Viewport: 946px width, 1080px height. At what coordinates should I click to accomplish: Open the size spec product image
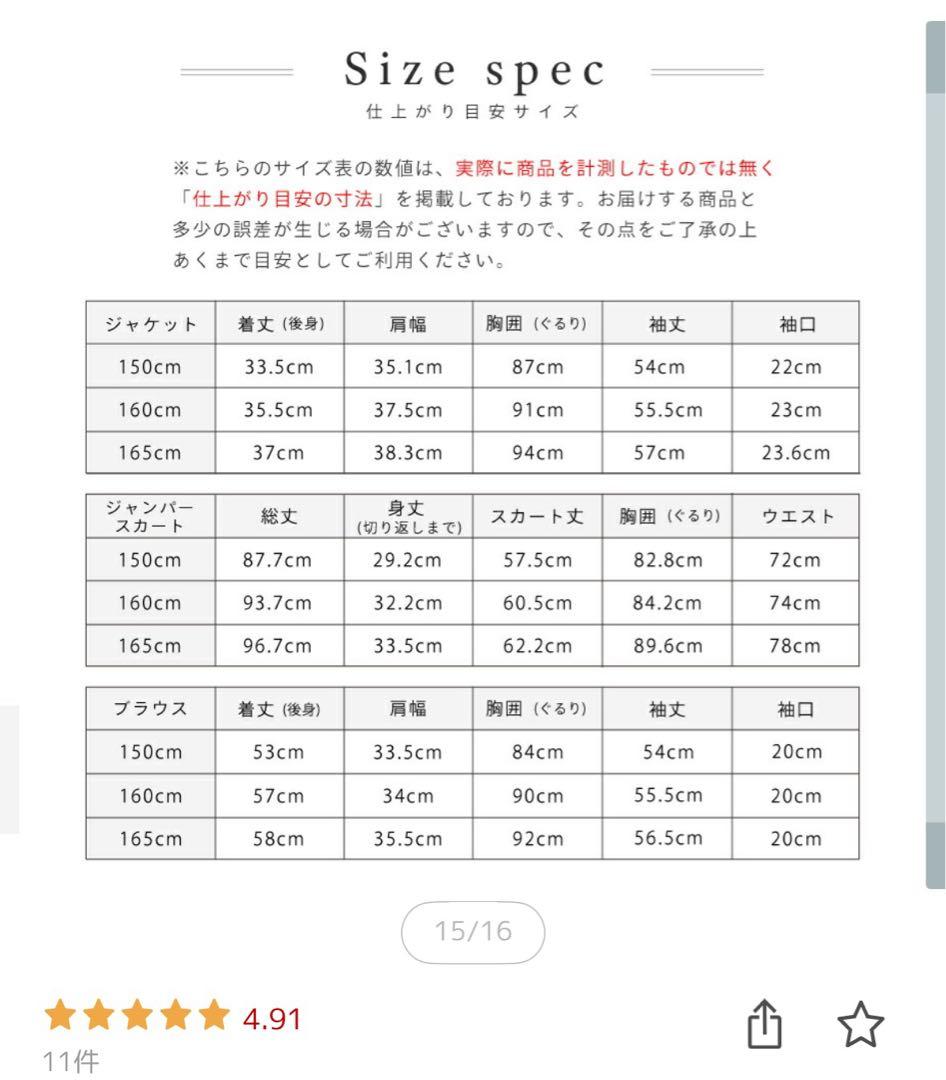click(472, 450)
